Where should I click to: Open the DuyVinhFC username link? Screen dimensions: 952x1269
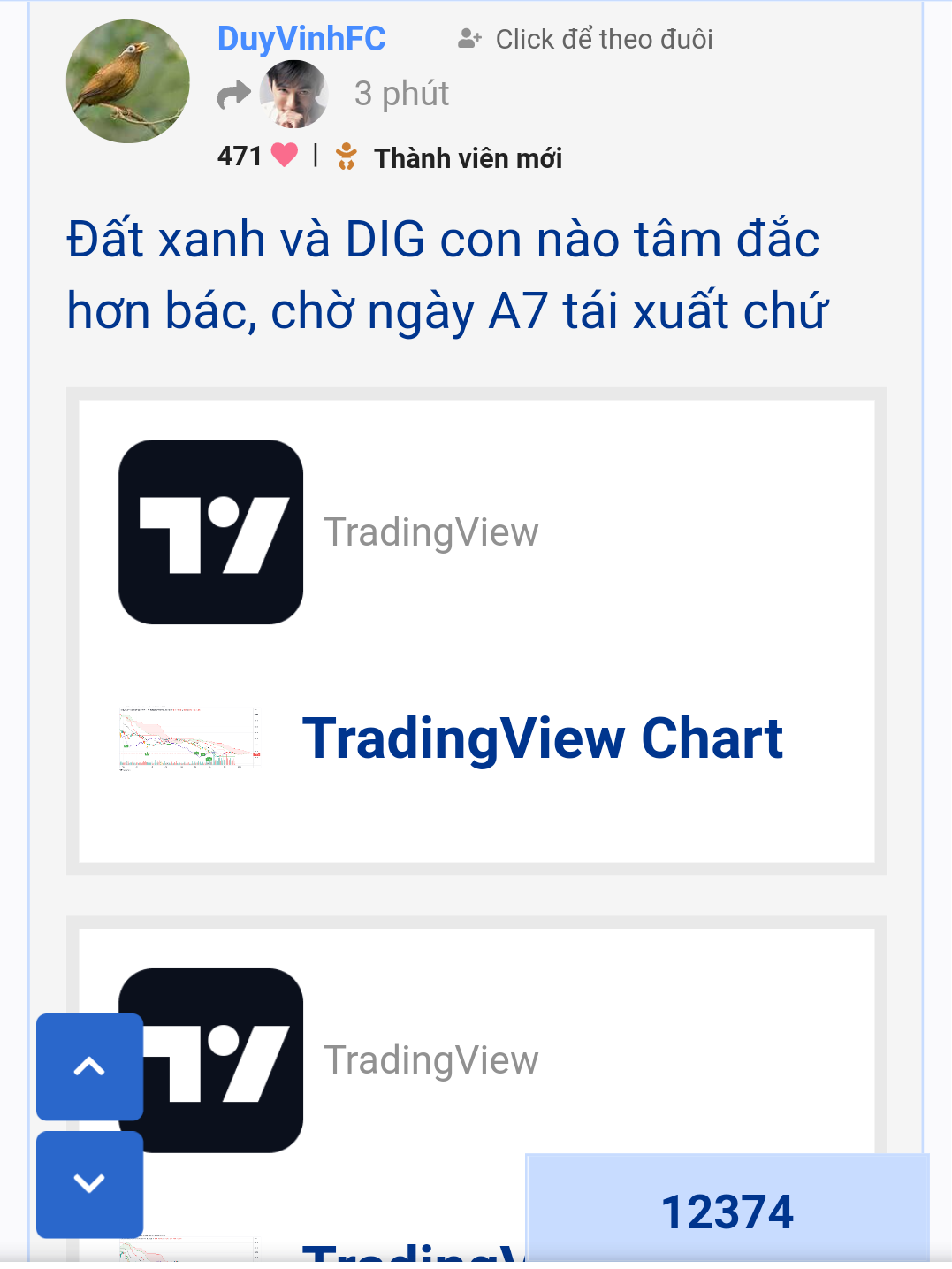(301, 39)
